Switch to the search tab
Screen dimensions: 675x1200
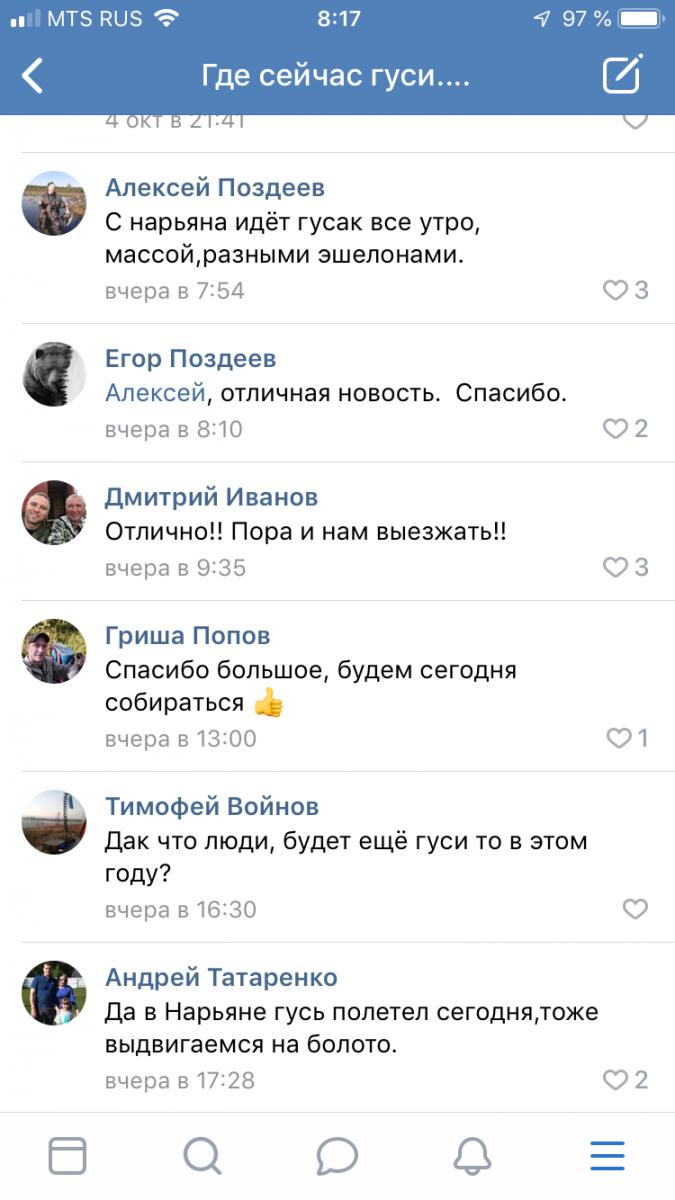coord(202,1156)
